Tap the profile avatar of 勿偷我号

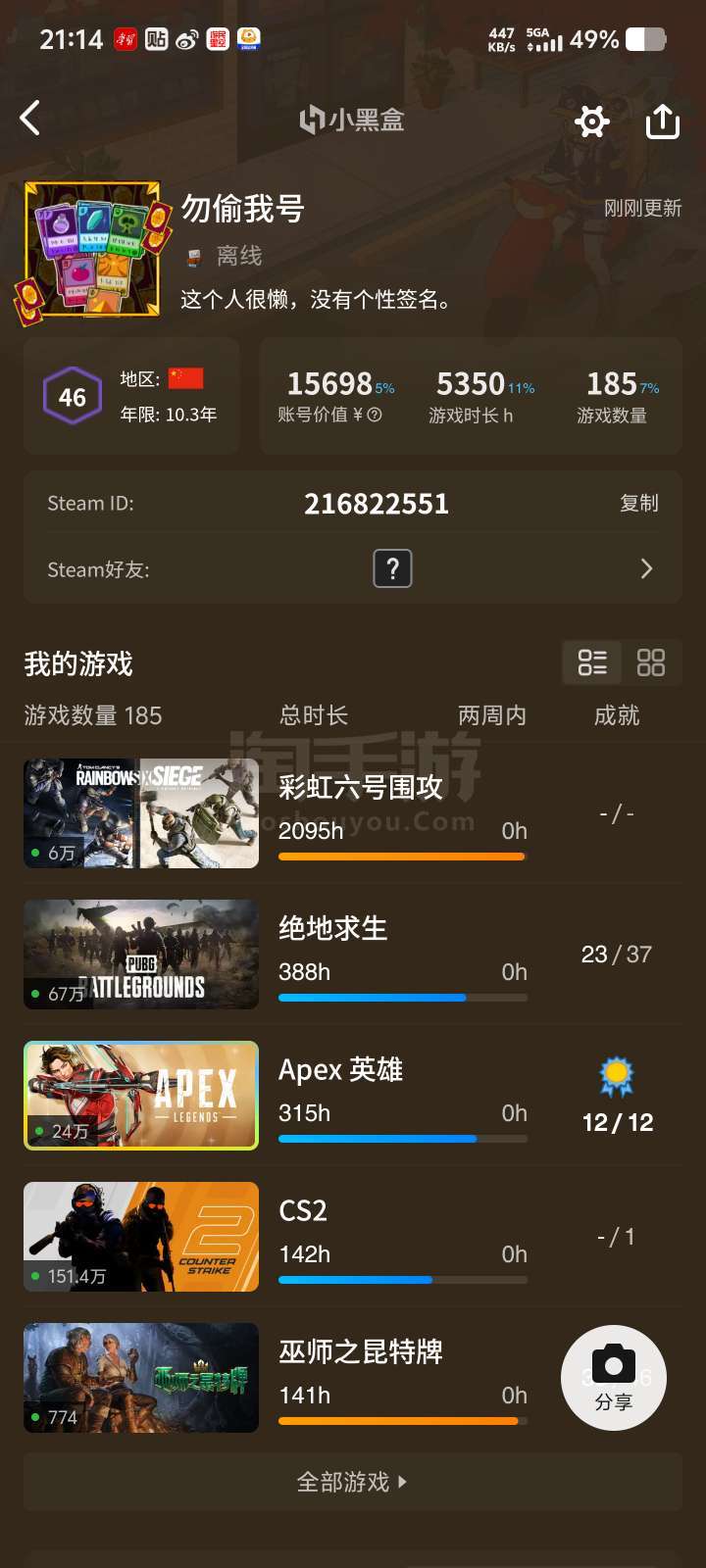tap(92, 250)
